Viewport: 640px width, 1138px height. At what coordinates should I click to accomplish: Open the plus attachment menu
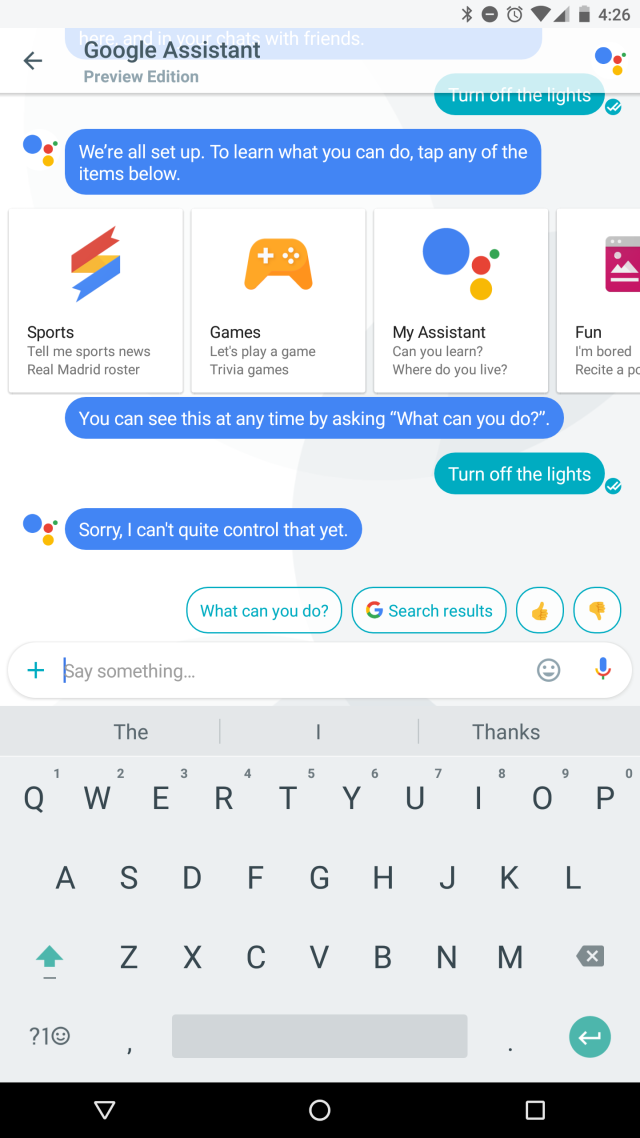36,670
